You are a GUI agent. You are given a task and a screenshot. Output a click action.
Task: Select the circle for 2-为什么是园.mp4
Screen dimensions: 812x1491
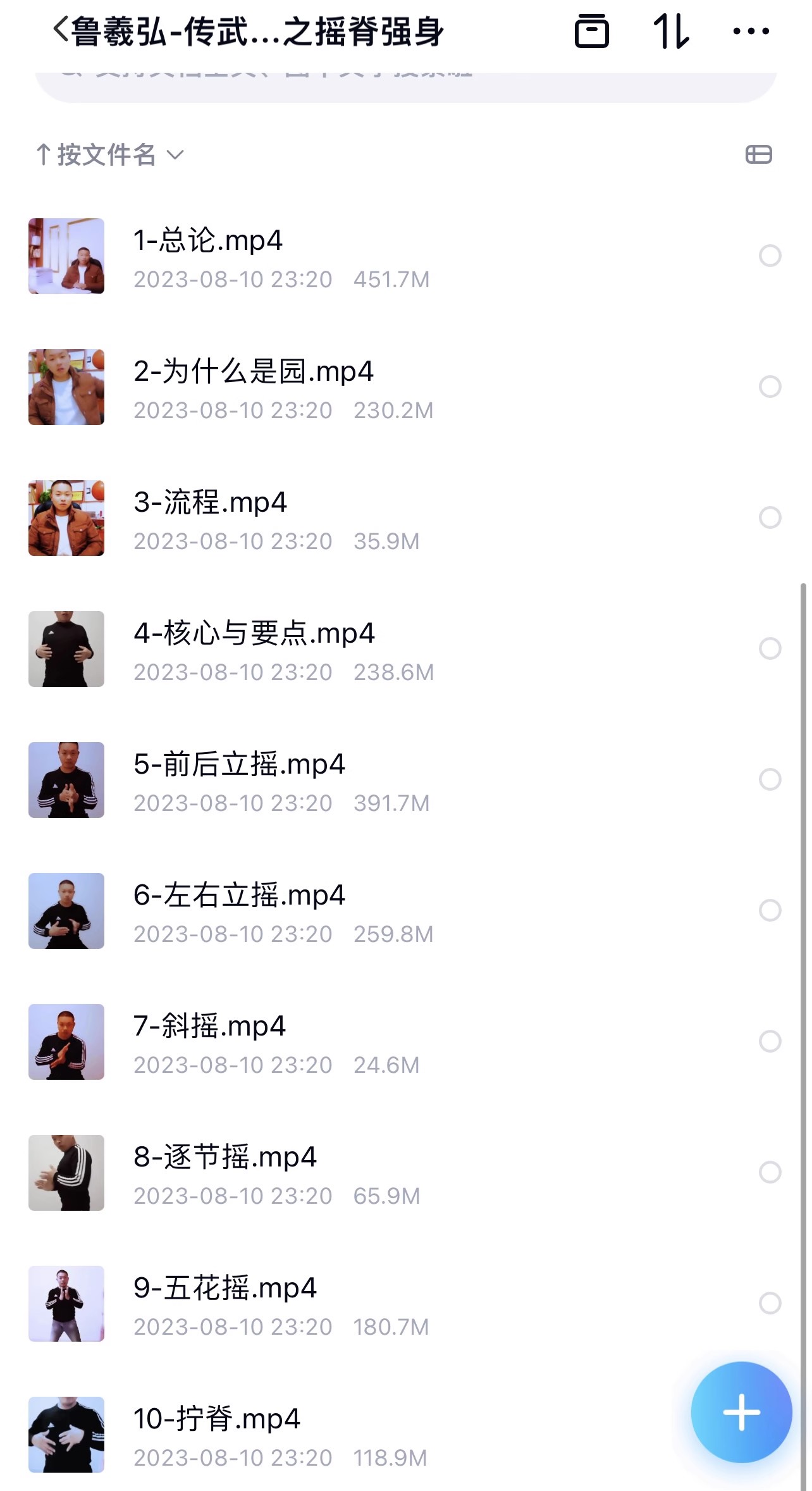[x=770, y=387]
